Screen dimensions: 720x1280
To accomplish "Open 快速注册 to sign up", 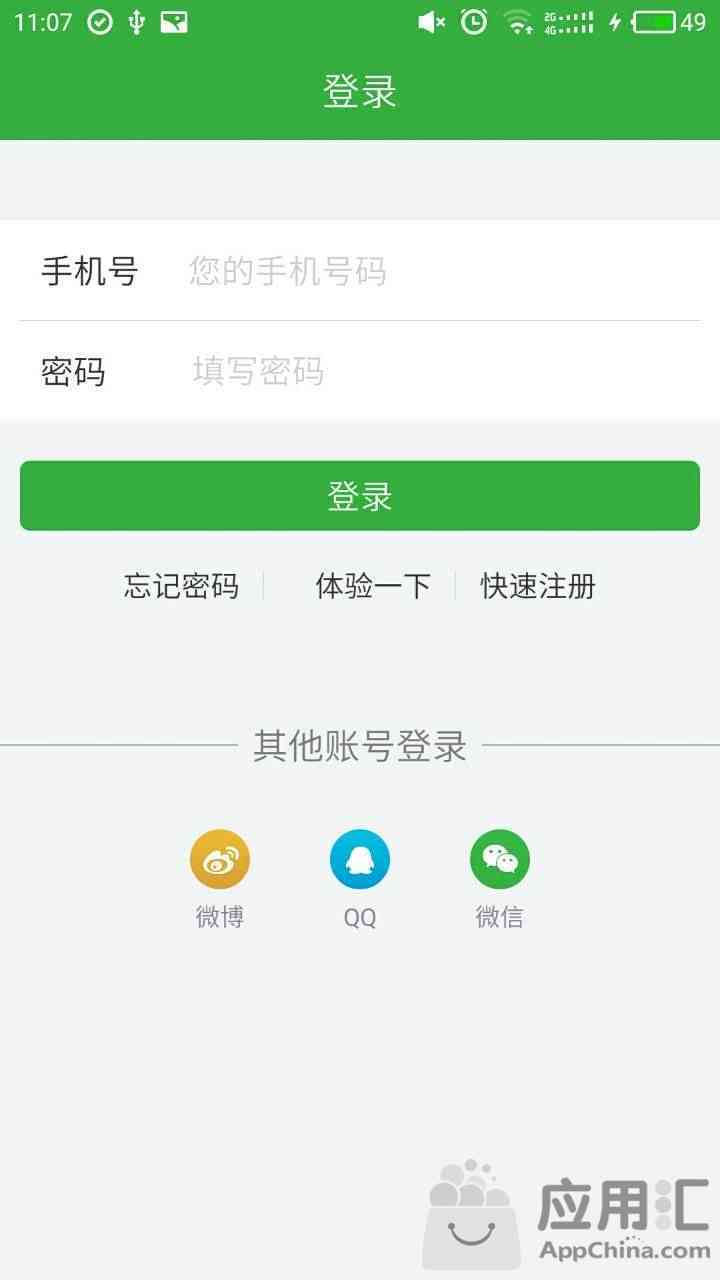I will (x=538, y=586).
